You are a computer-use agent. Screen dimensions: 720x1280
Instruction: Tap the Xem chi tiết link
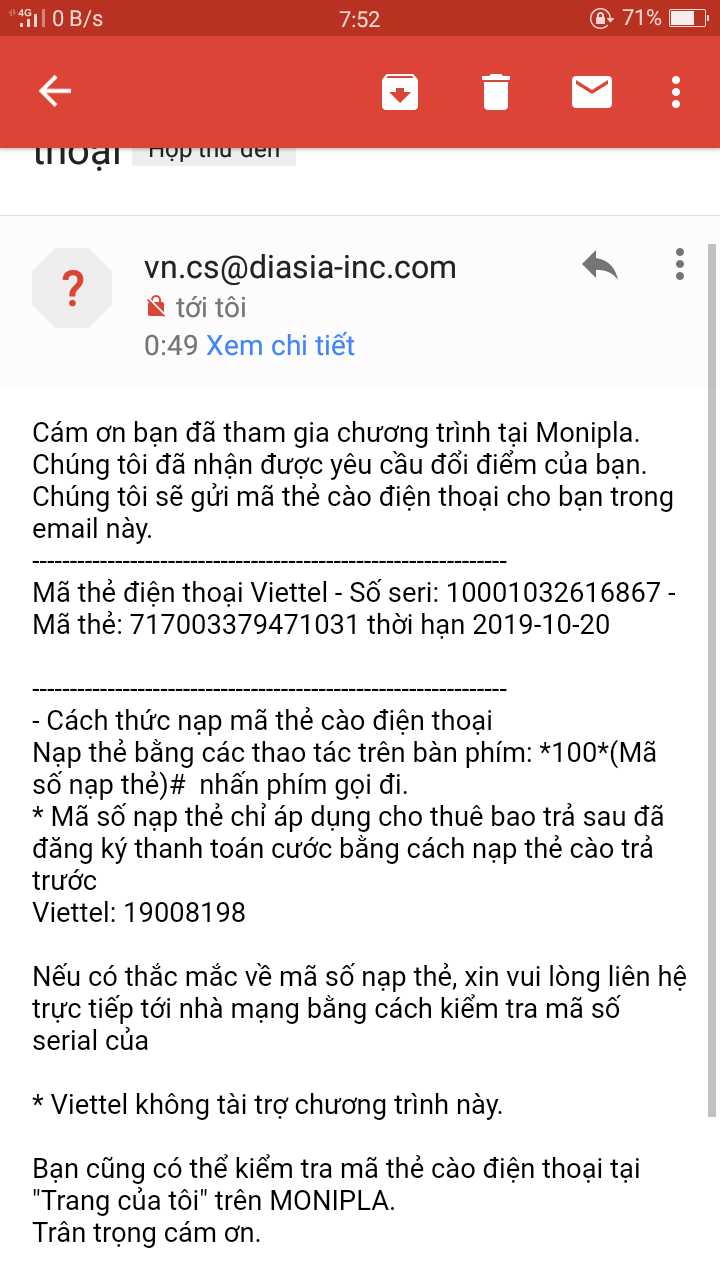(280, 345)
